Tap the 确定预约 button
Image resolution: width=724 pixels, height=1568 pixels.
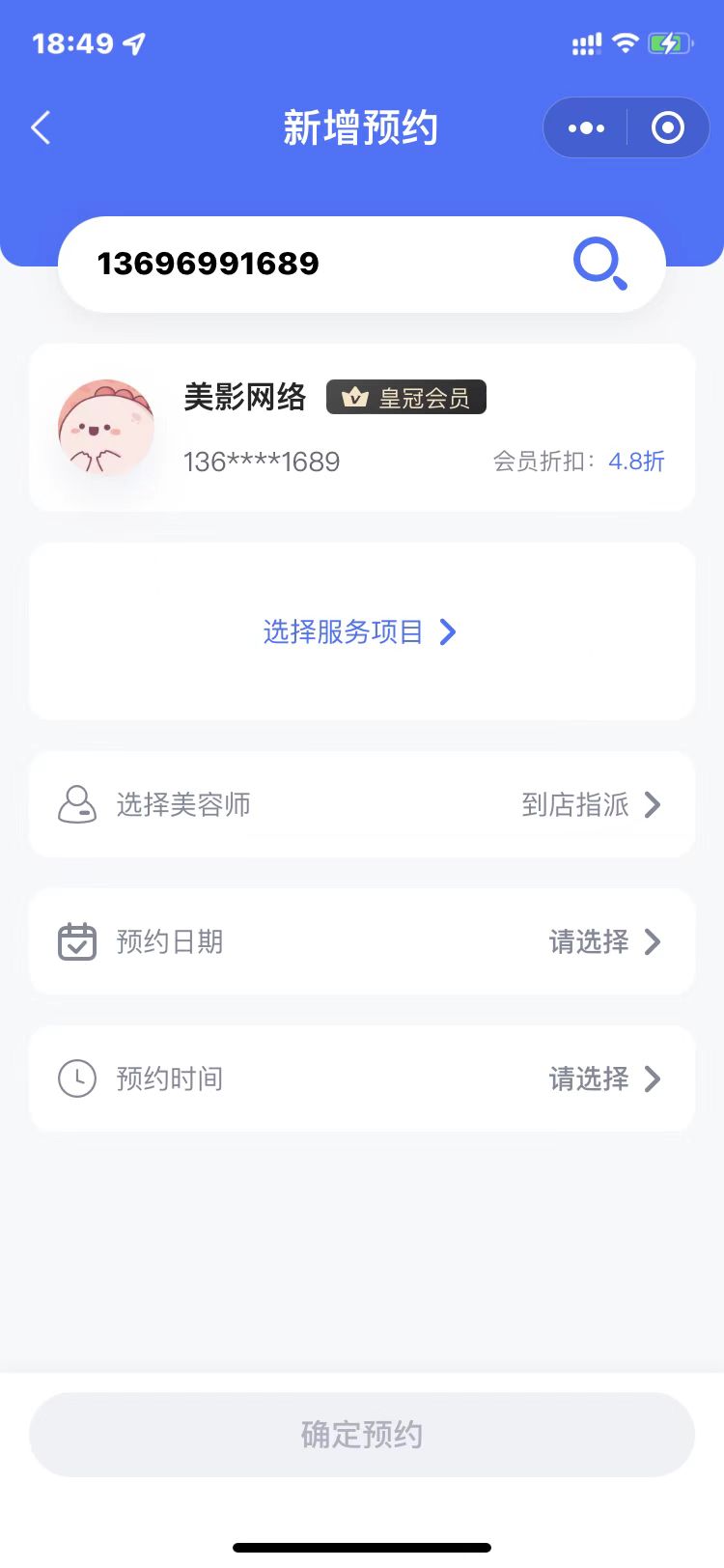pyautogui.click(x=362, y=1435)
